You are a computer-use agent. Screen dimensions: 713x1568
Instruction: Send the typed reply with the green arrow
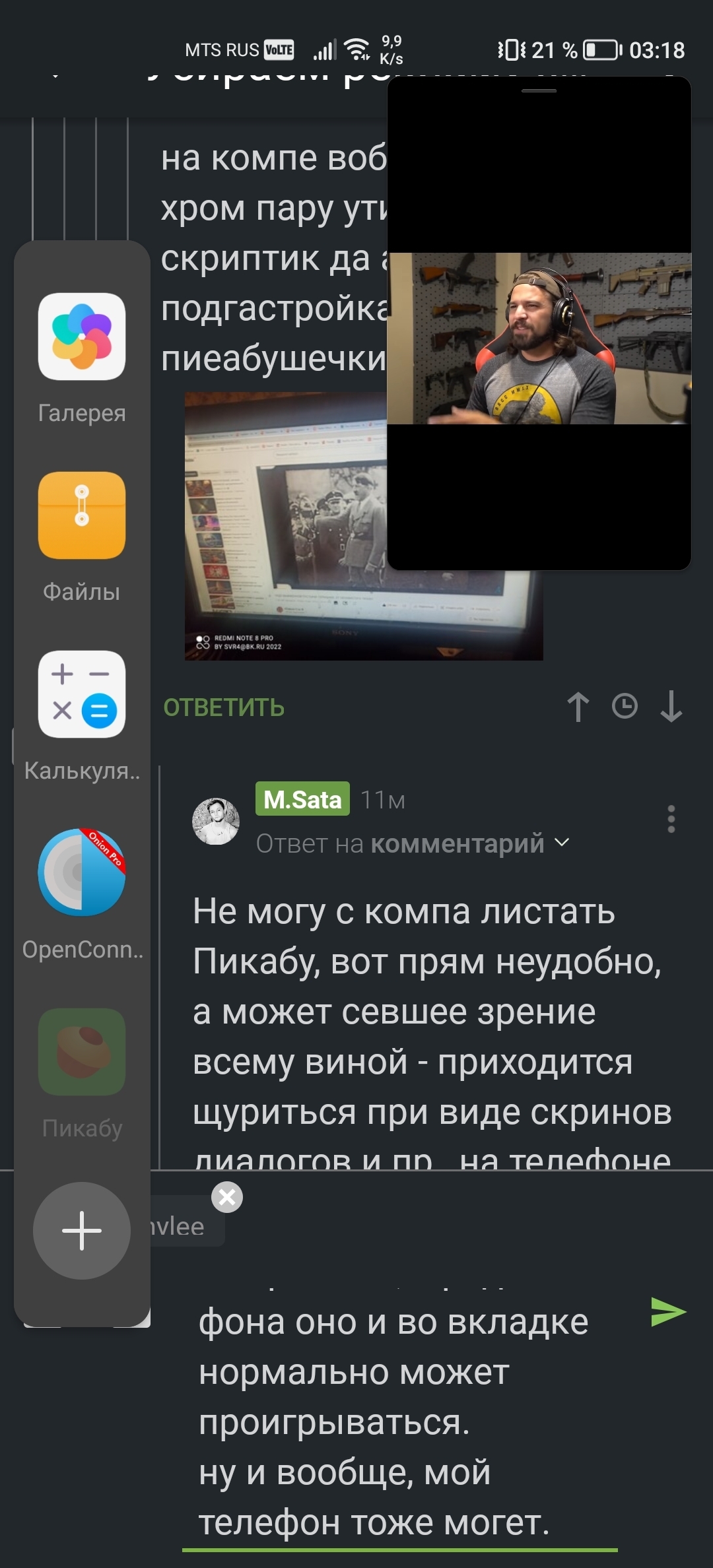click(668, 1312)
